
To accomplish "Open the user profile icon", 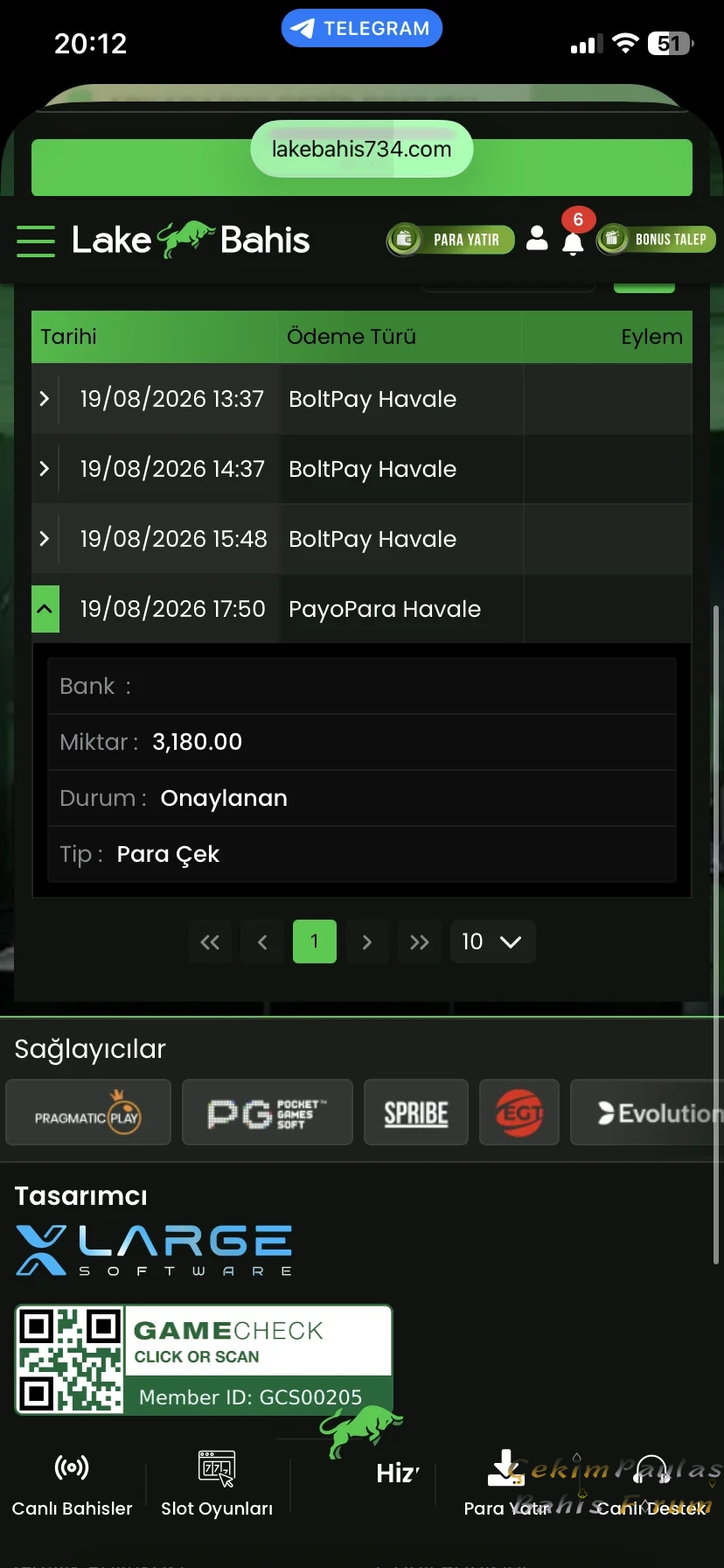I will pyautogui.click(x=537, y=238).
